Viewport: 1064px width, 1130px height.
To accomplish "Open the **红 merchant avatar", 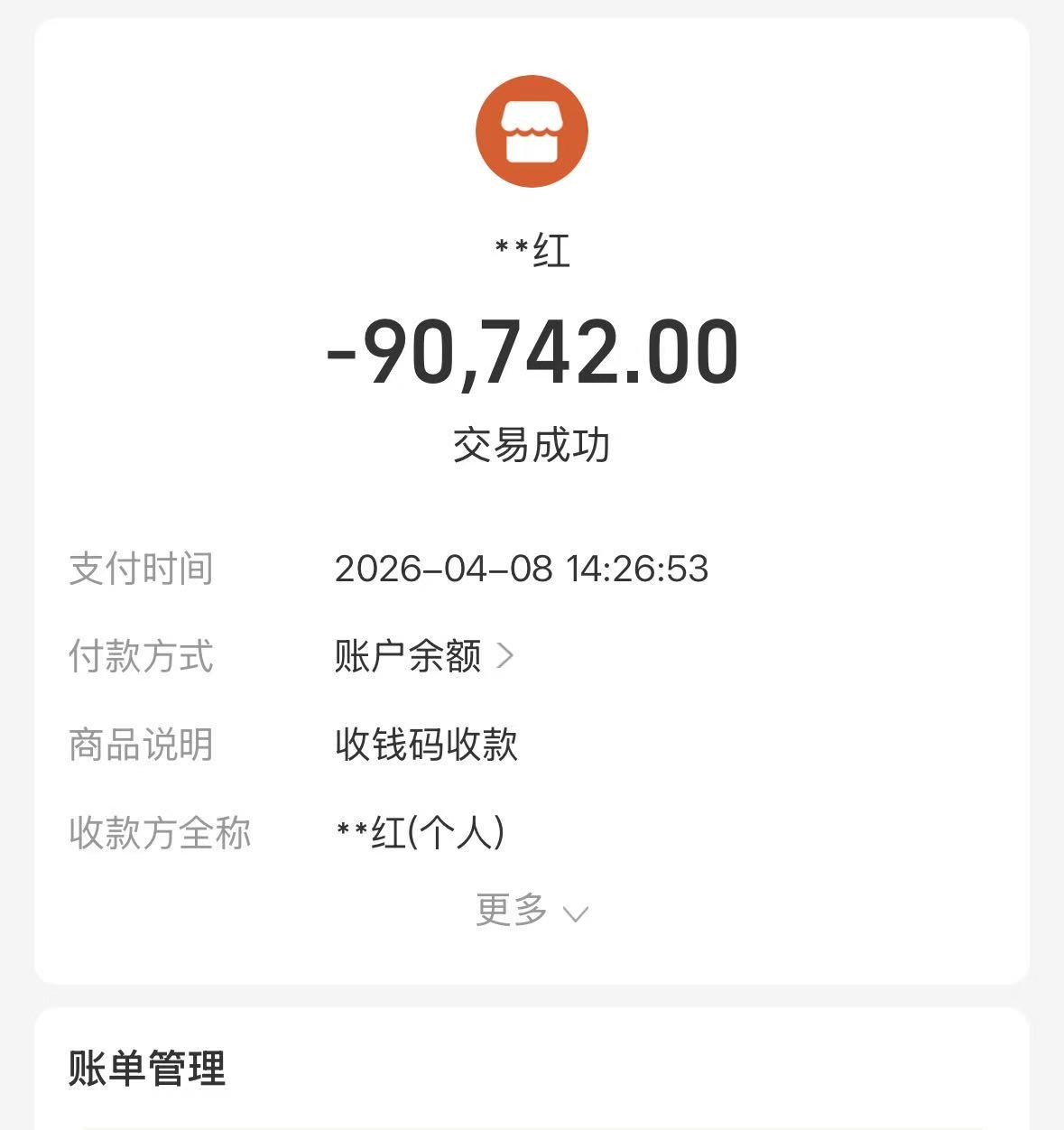I will point(532,132).
